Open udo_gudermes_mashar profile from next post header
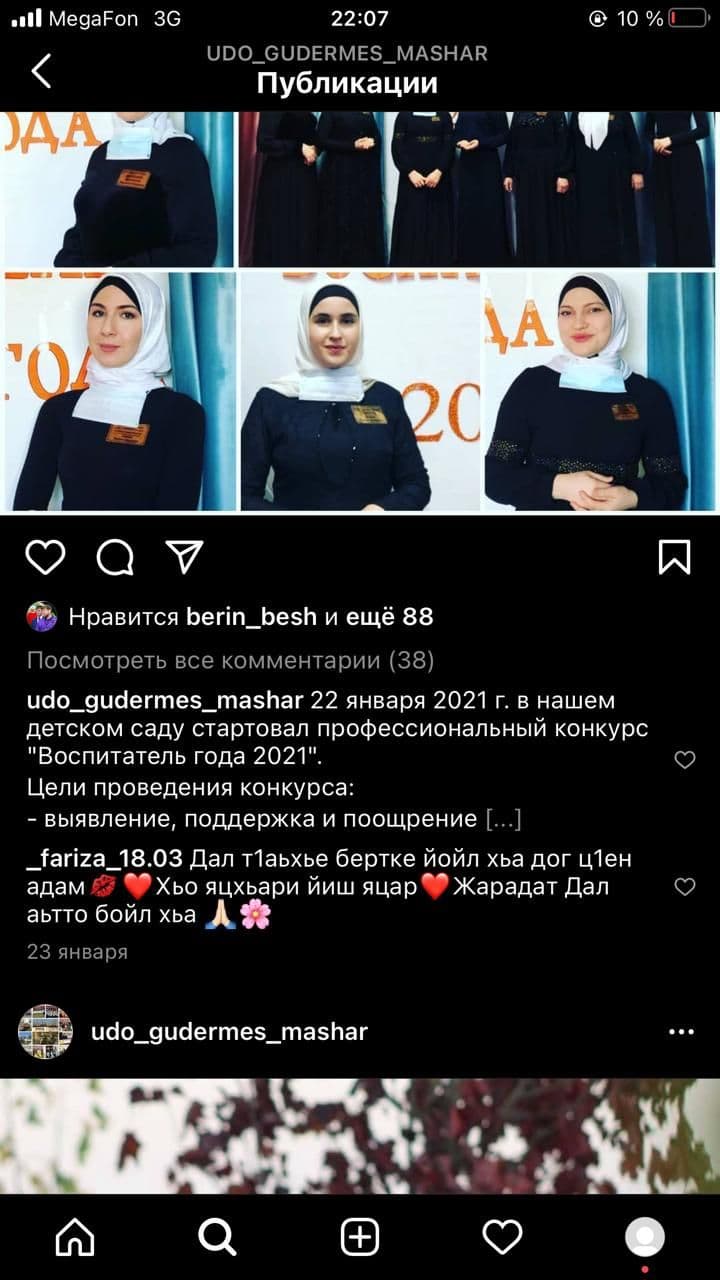The image size is (720, 1280). [x=229, y=1031]
